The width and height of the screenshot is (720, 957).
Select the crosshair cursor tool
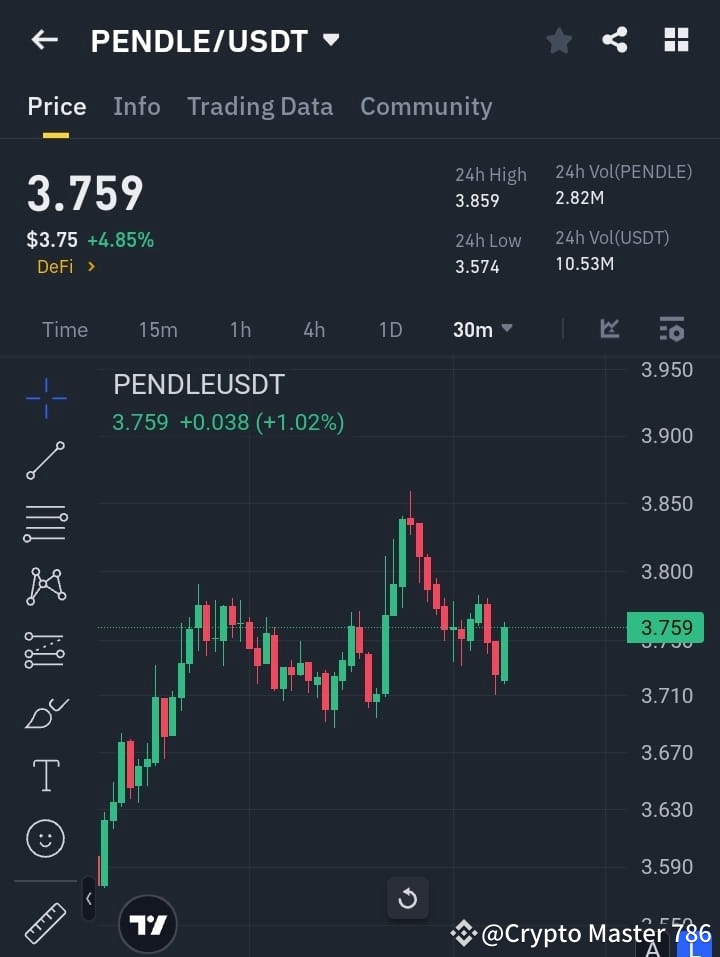click(44, 398)
